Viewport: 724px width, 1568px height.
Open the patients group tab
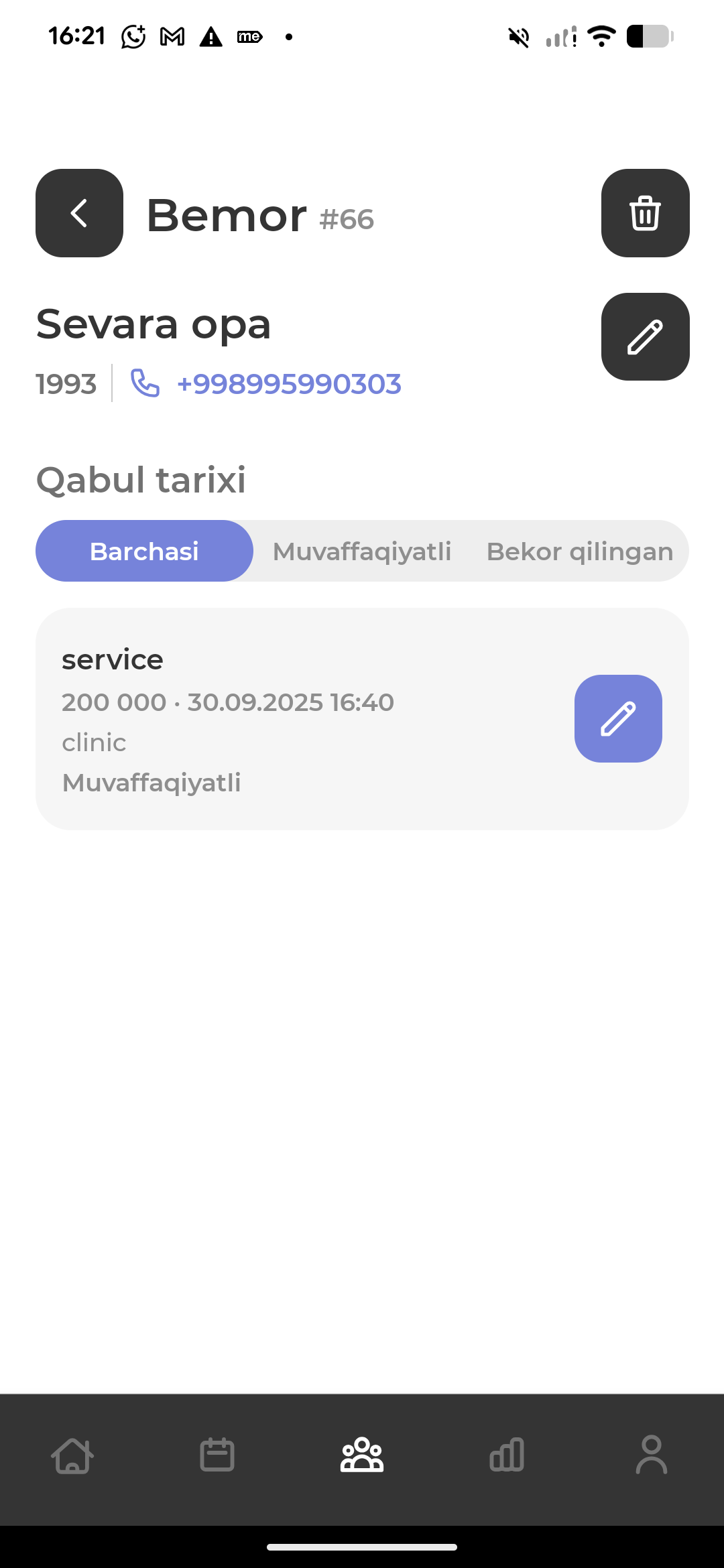[362, 1455]
